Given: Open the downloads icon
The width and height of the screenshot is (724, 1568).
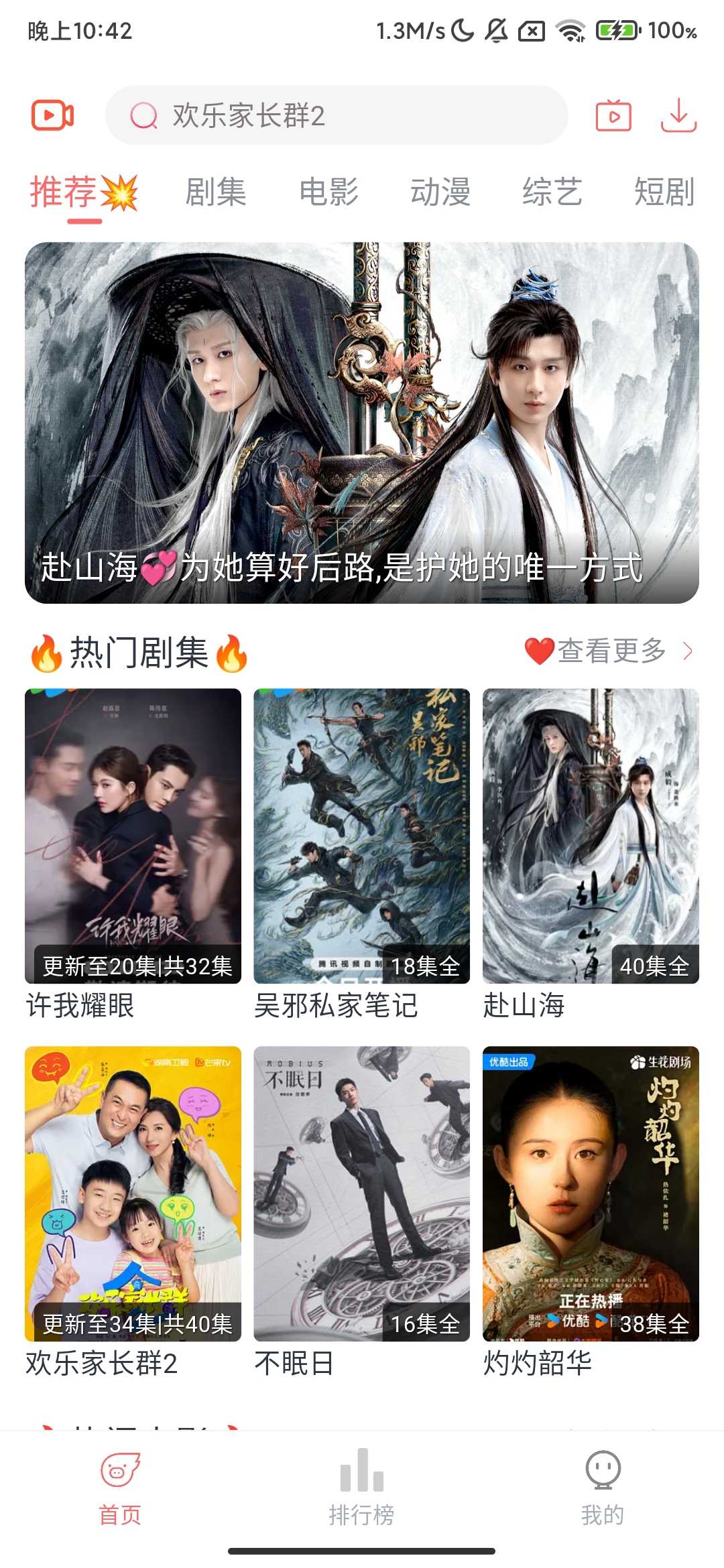Looking at the screenshot, I should tap(678, 115).
